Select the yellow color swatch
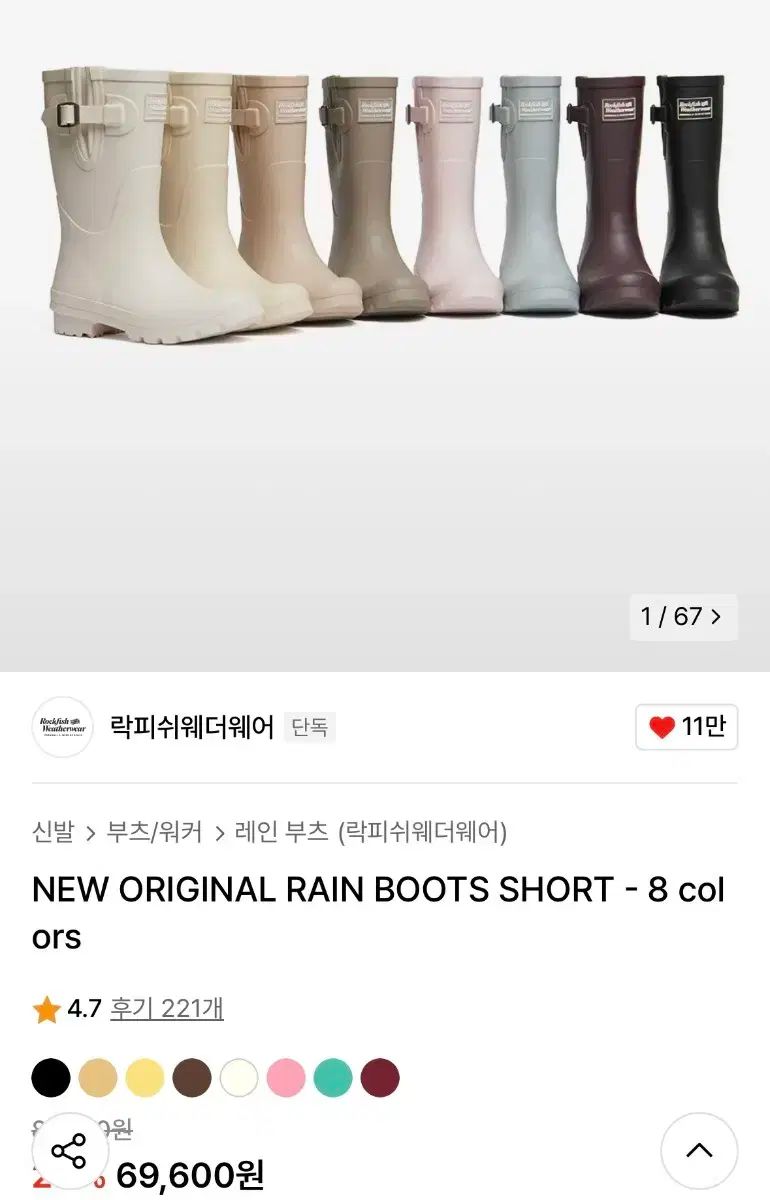The image size is (770, 1200). pyautogui.click(x=146, y=1080)
